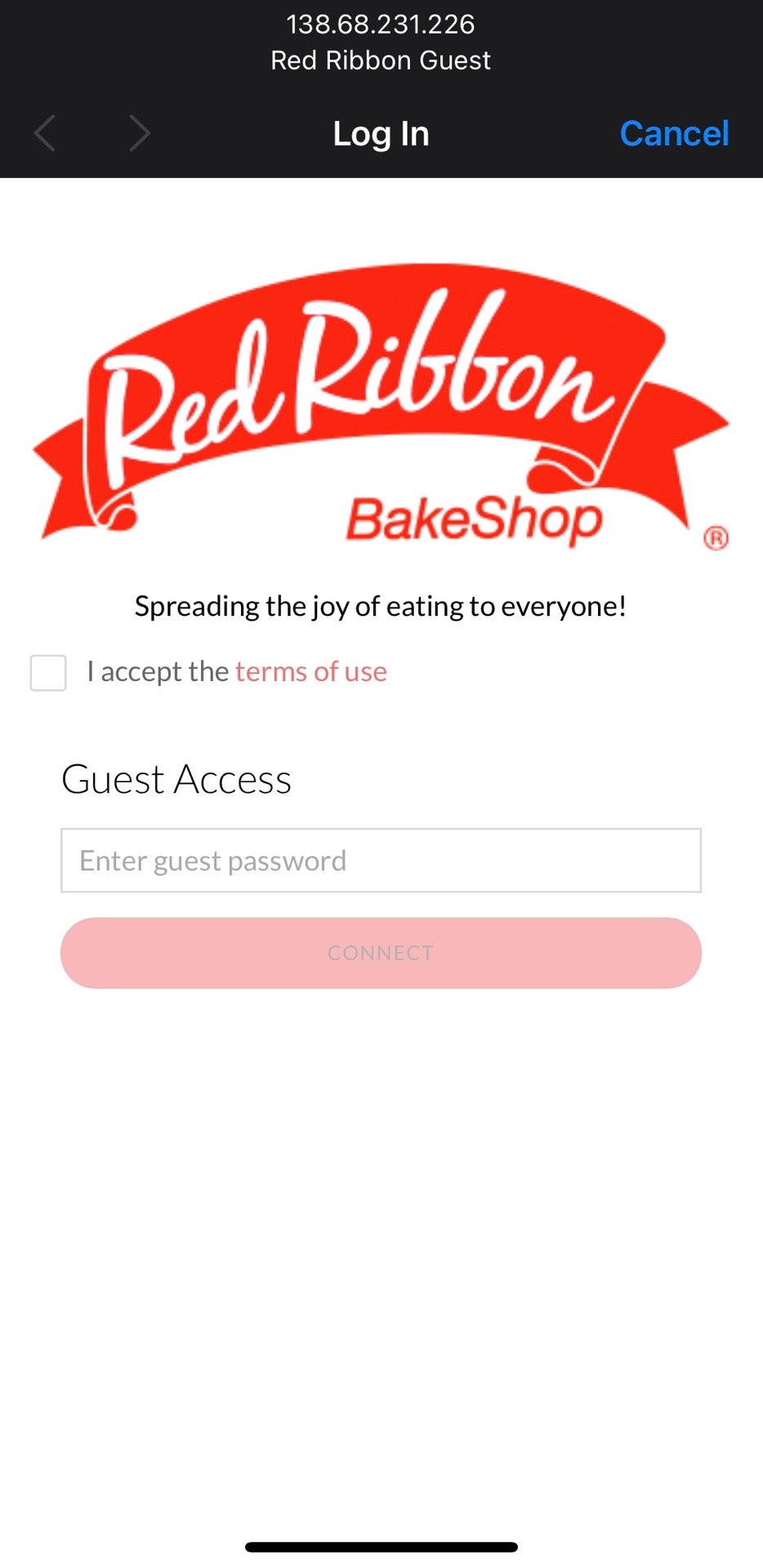Image resolution: width=763 pixels, height=1568 pixels.
Task: Tap the Connect button
Action: pos(381,952)
